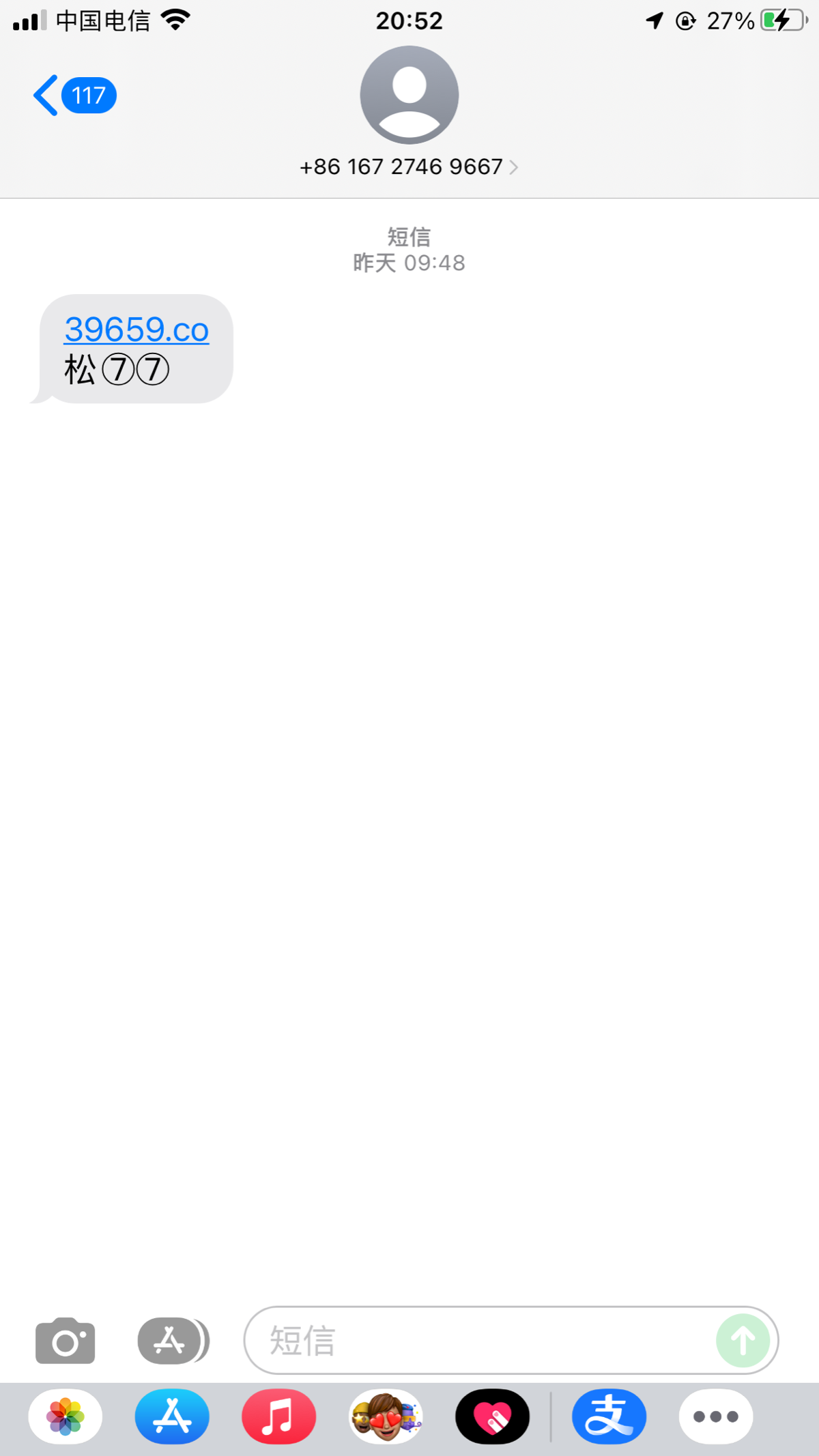Open the App Store iMessage app

pos(172,1416)
